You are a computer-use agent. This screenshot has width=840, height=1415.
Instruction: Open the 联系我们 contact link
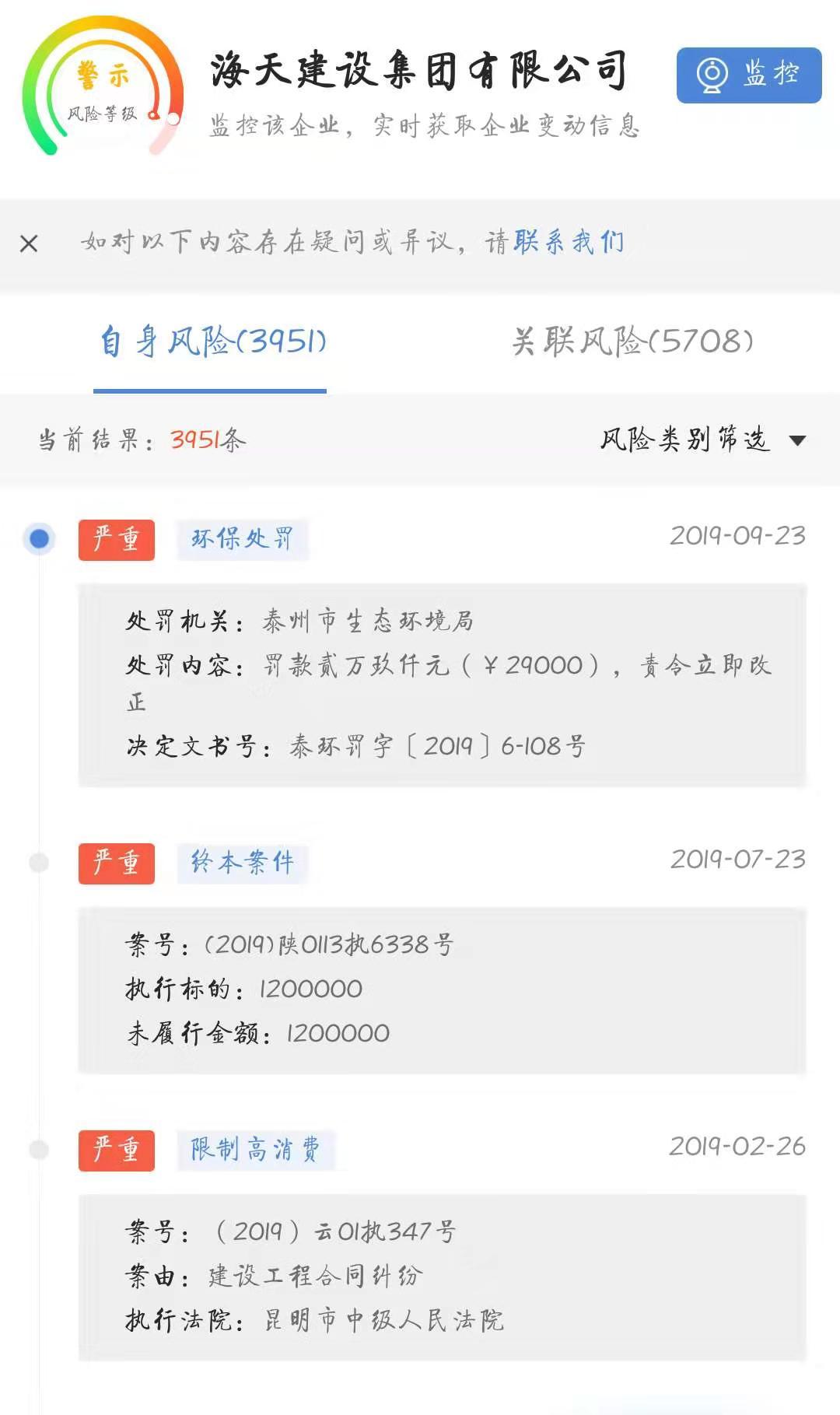click(x=569, y=242)
